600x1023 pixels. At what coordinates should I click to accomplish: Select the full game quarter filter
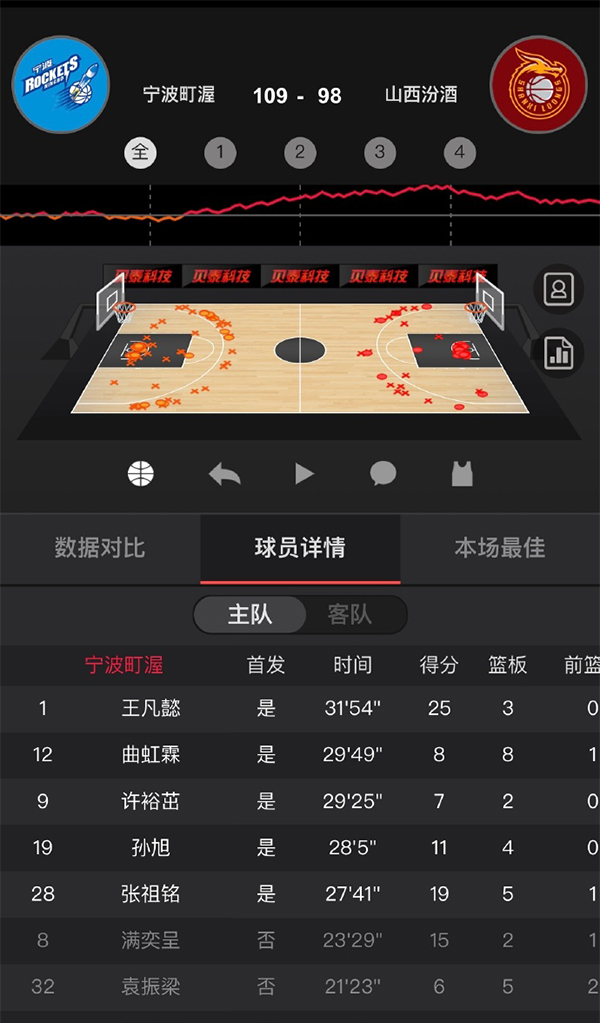coord(140,153)
